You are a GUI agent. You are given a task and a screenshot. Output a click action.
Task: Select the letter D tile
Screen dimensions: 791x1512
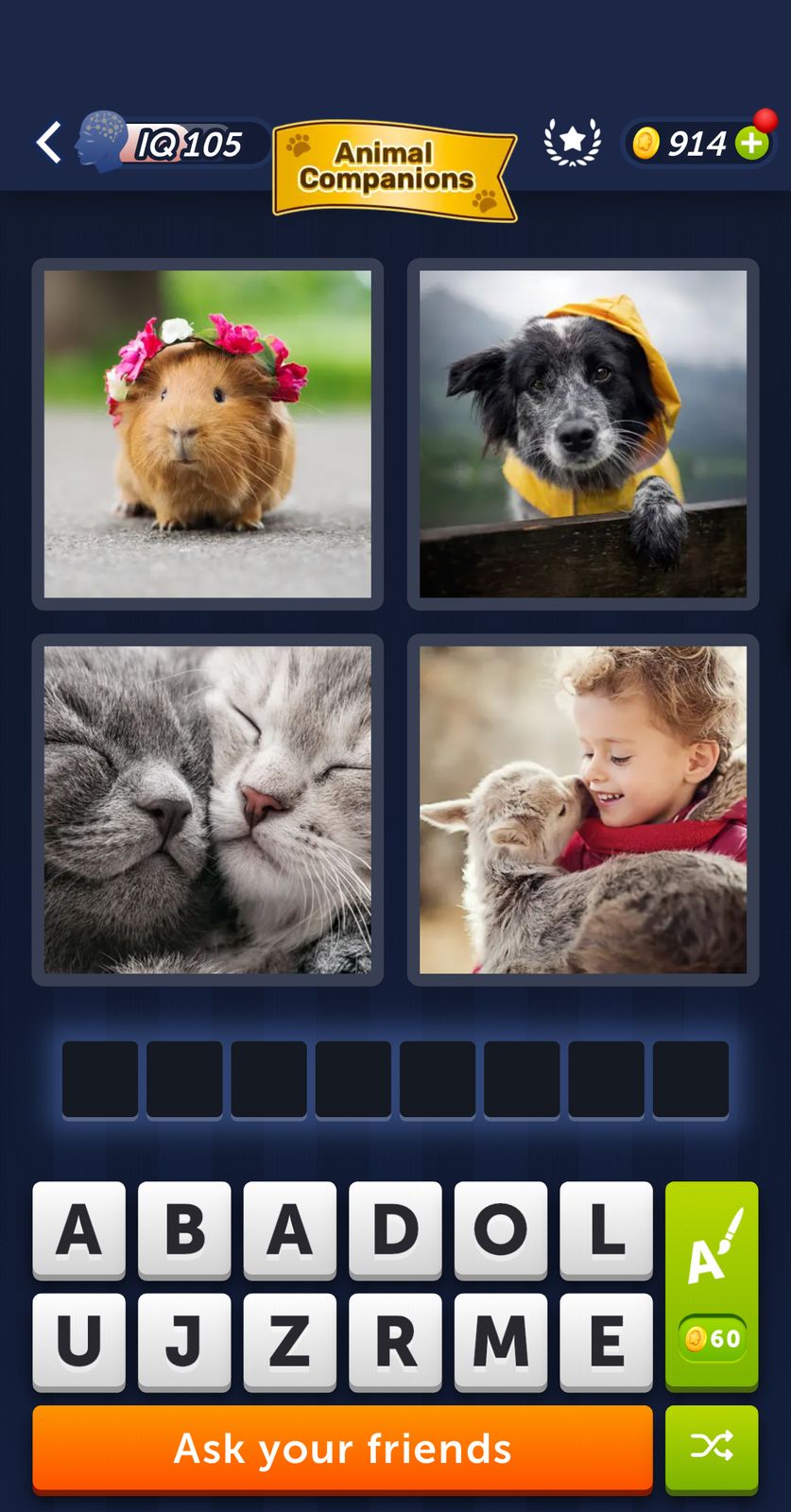(x=395, y=1229)
